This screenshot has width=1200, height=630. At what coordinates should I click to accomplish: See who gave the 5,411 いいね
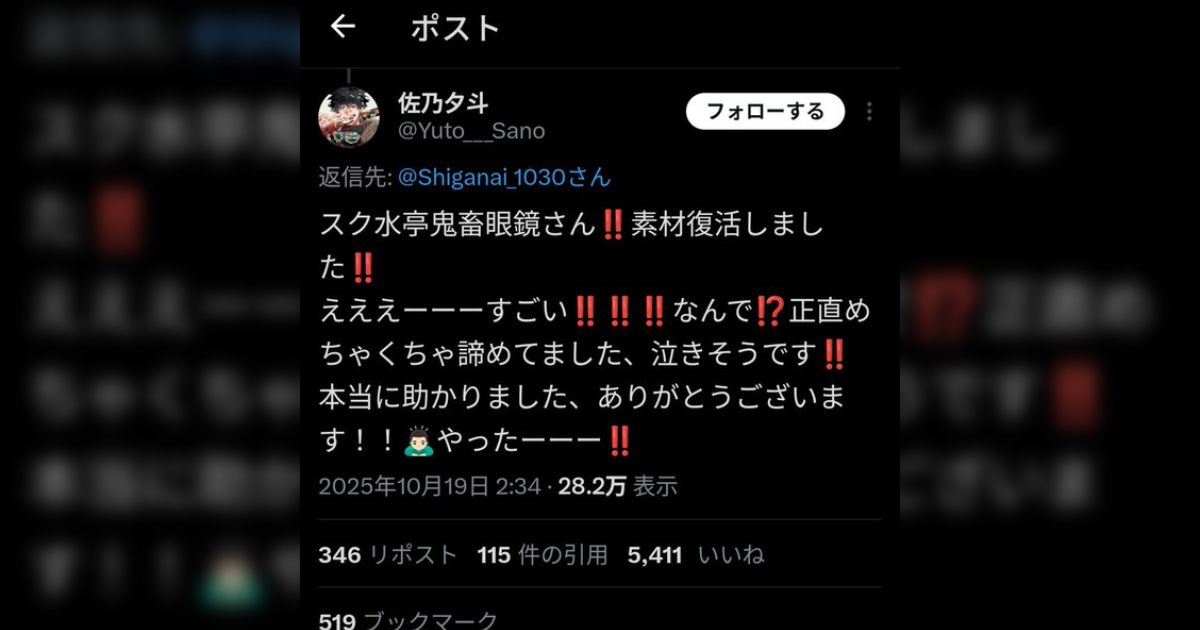[x=695, y=555]
